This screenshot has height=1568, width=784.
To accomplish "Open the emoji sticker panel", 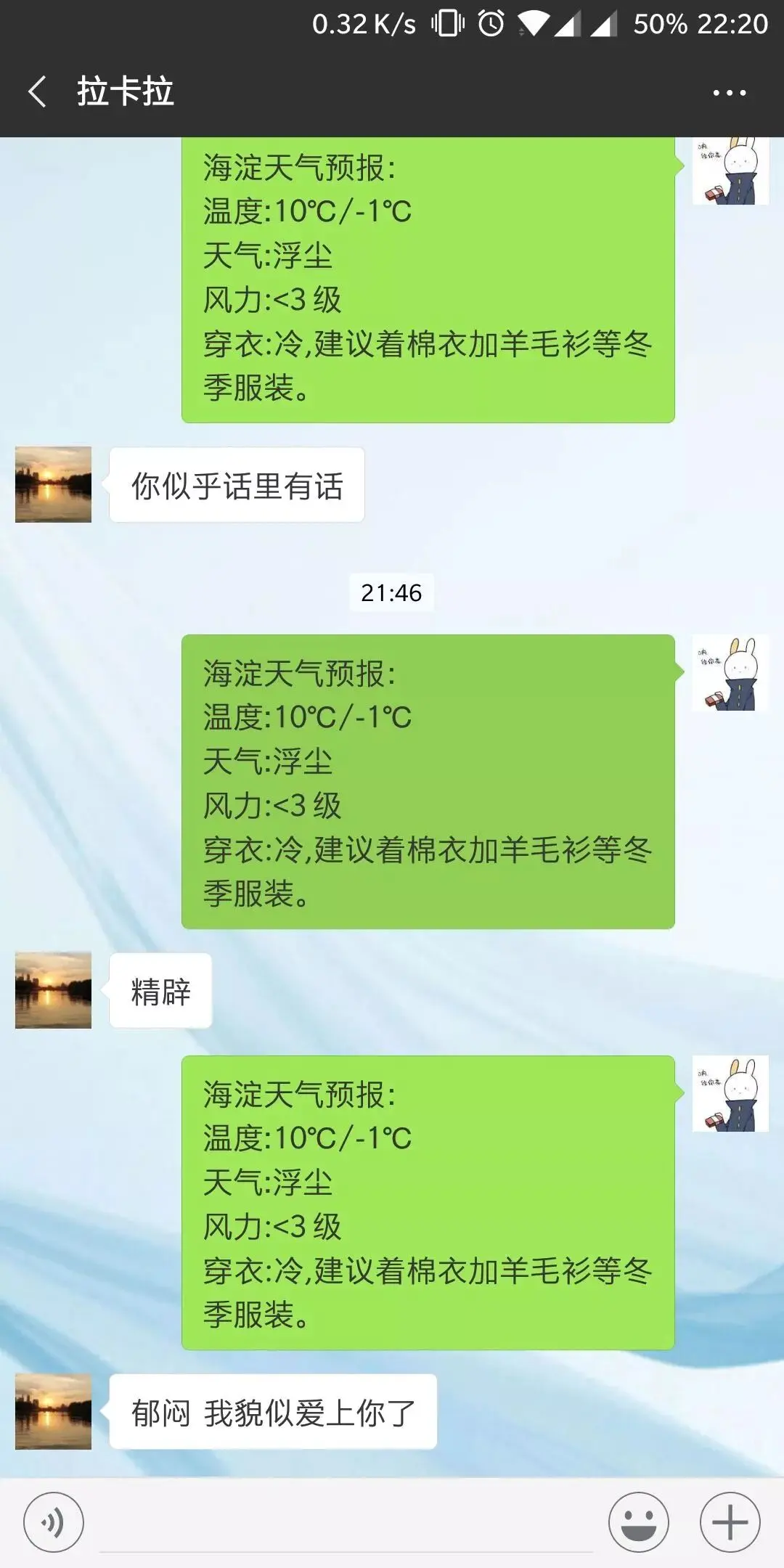I will click(x=638, y=1522).
